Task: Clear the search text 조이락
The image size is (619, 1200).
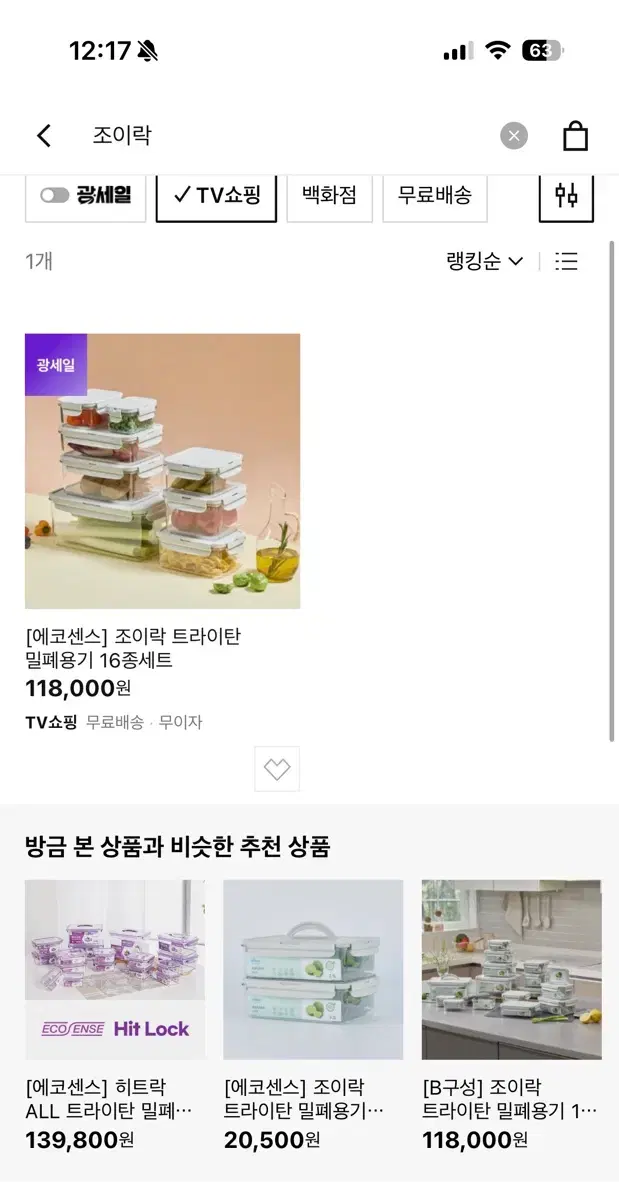Action: [514, 136]
